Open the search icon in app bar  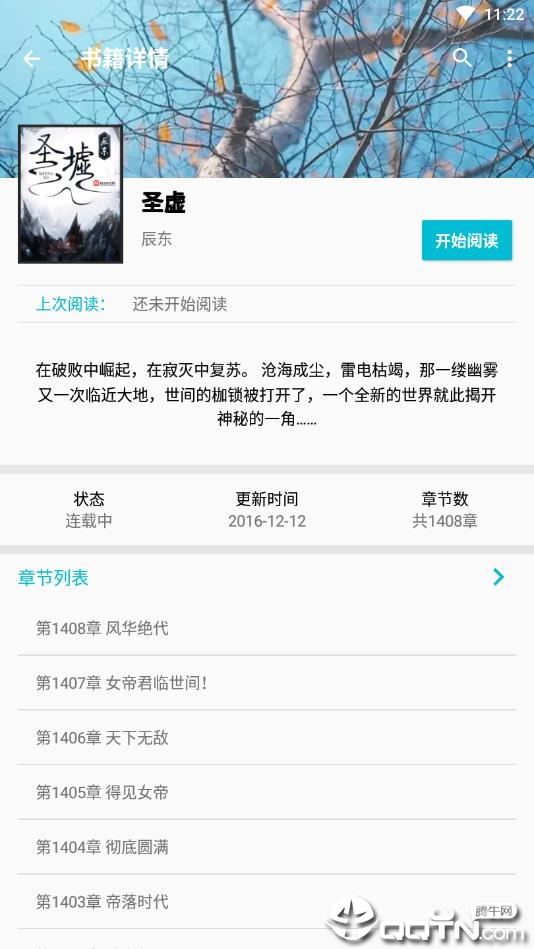point(462,58)
